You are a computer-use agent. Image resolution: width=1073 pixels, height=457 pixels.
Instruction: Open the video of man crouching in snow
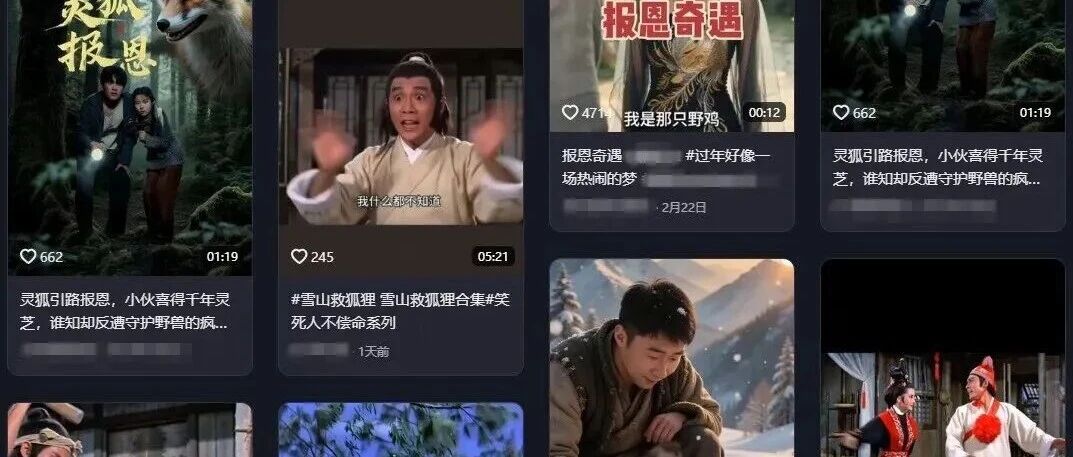(x=672, y=358)
